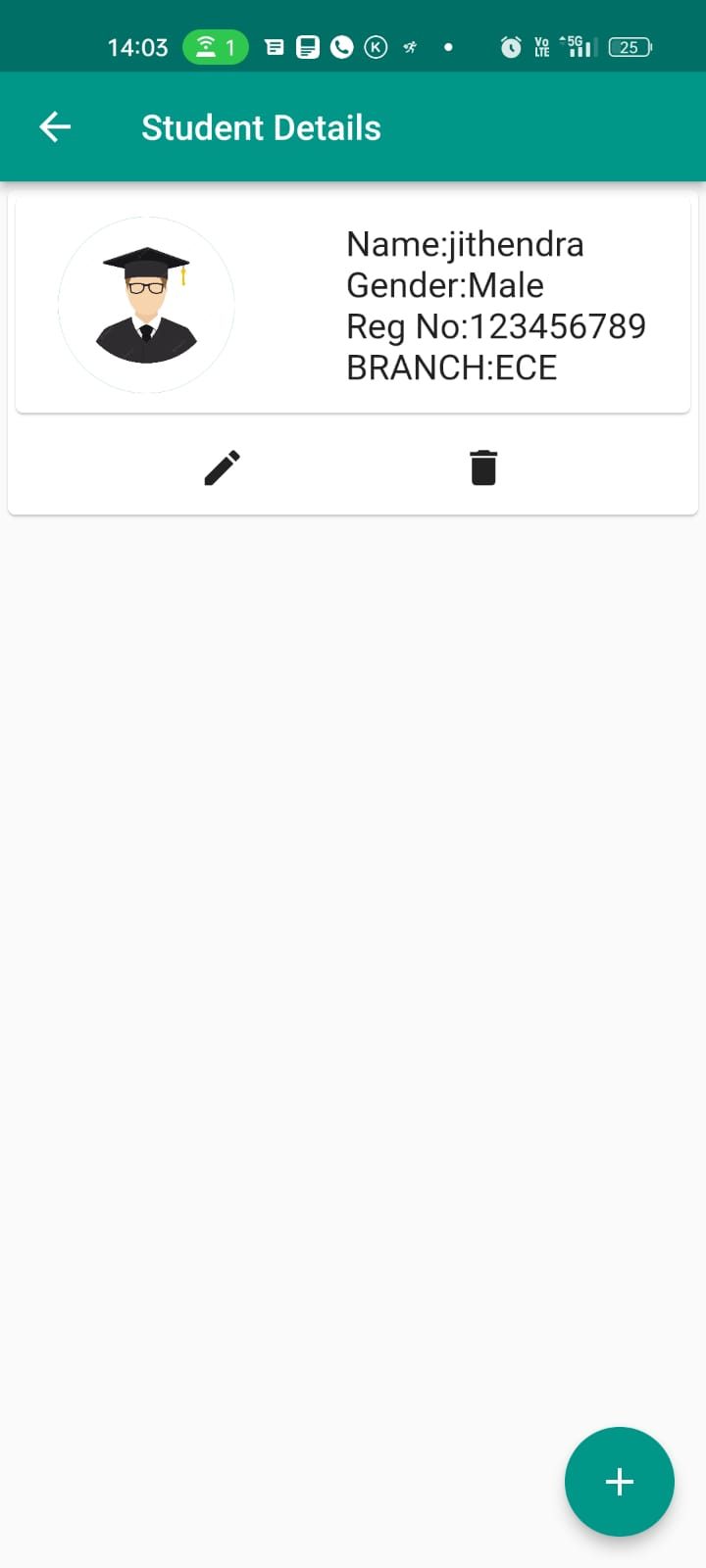This screenshot has width=706, height=1568.
Task: Tap the K app notification icon
Action: click(x=377, y=46)
